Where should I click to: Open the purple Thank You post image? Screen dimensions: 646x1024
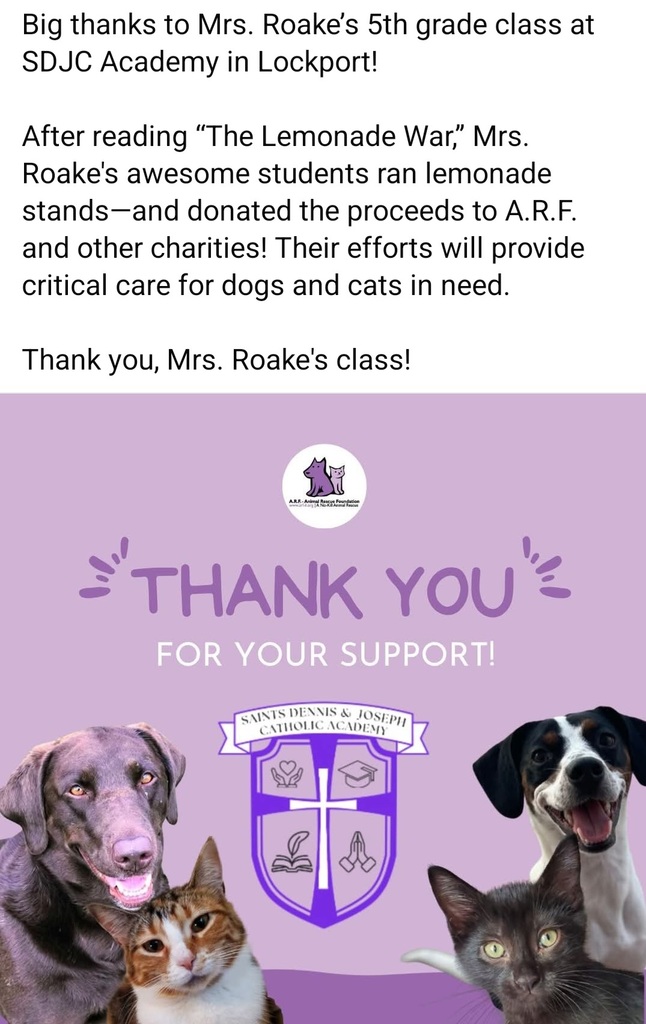coord(323,709)
